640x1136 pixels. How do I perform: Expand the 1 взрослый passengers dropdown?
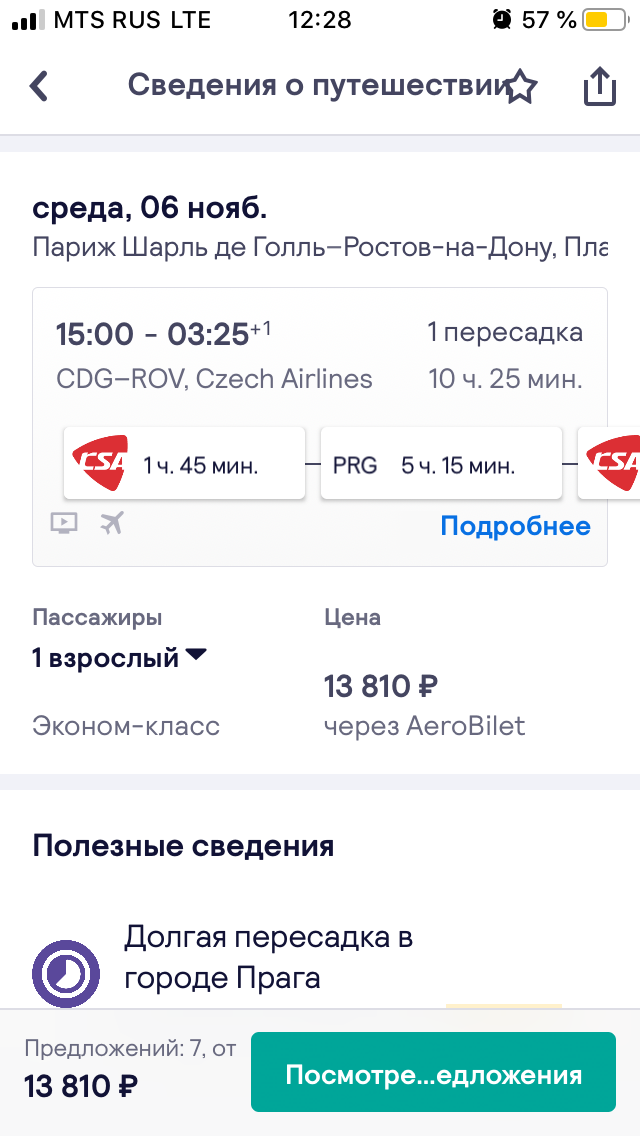[x=120, y=658]
